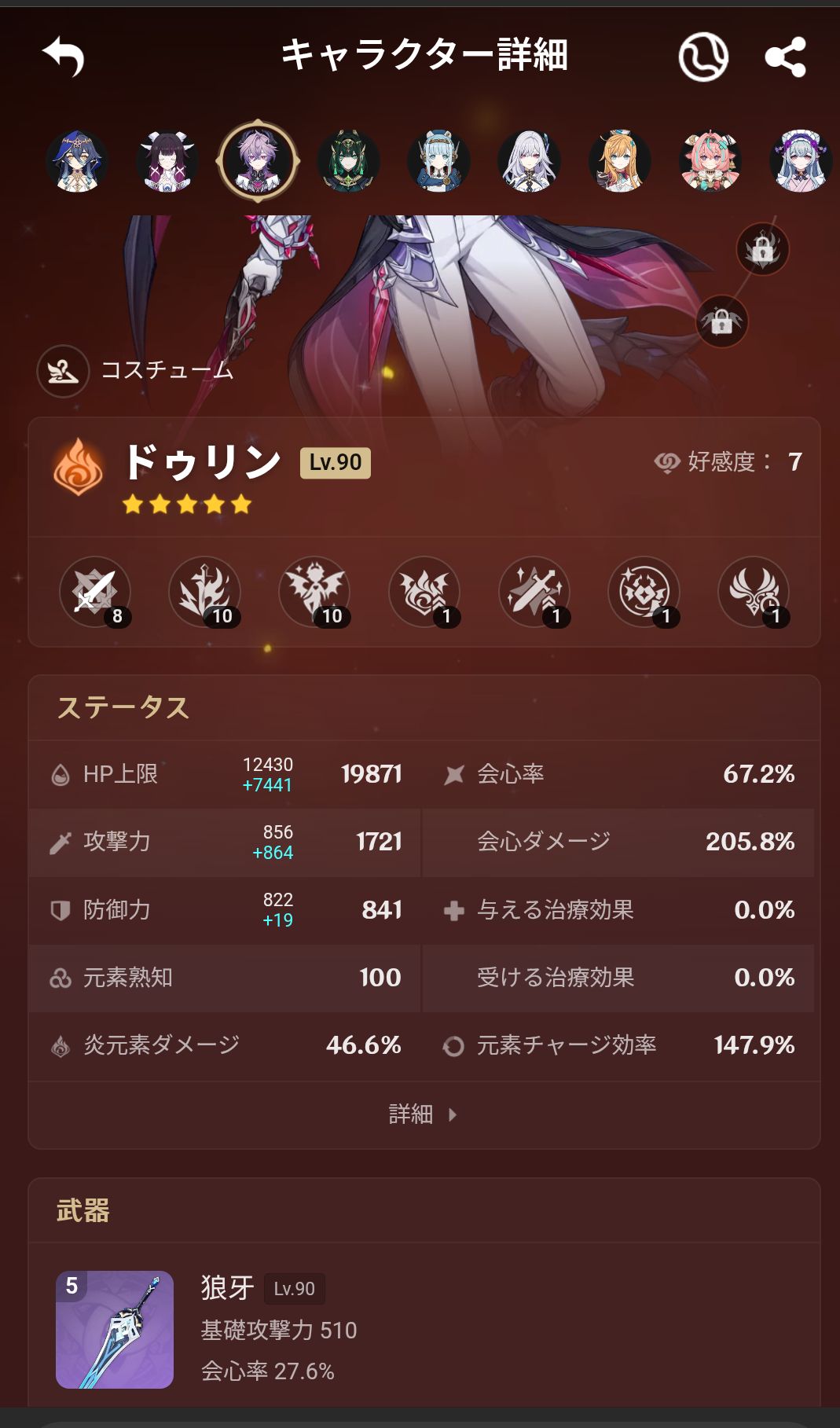
Task: Open the third talent icon with level 10
Action: click(x=314, y=592)
